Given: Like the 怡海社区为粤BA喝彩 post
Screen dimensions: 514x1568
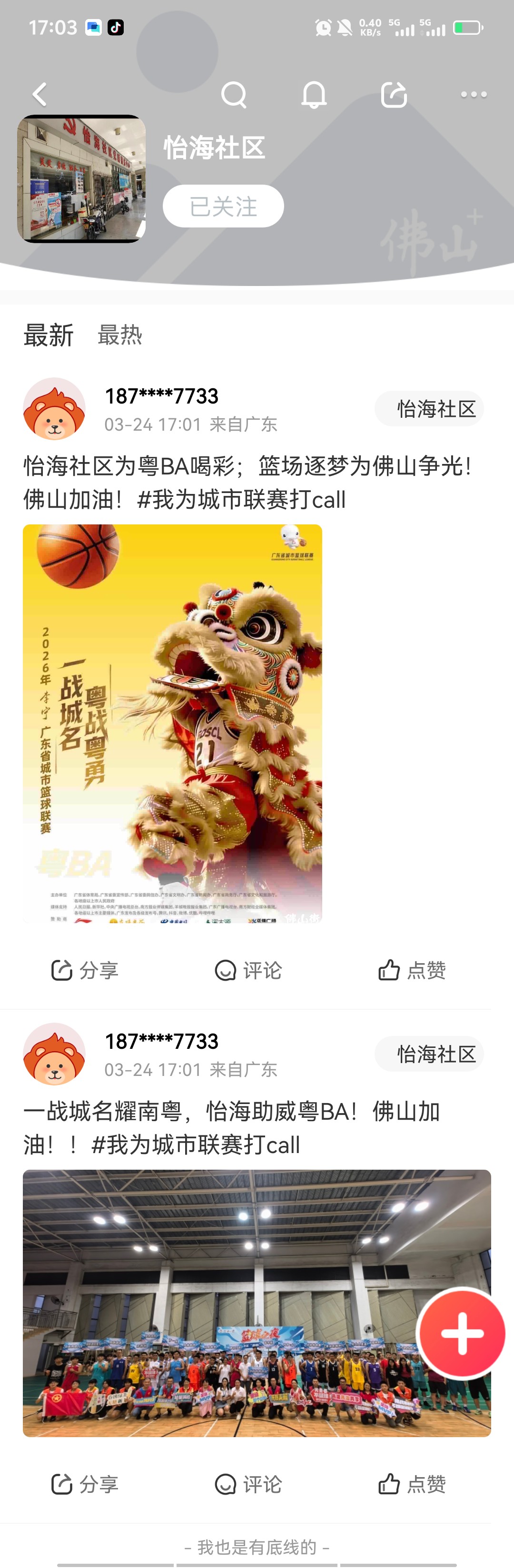Looking at the screenshot, I should 412,970.
